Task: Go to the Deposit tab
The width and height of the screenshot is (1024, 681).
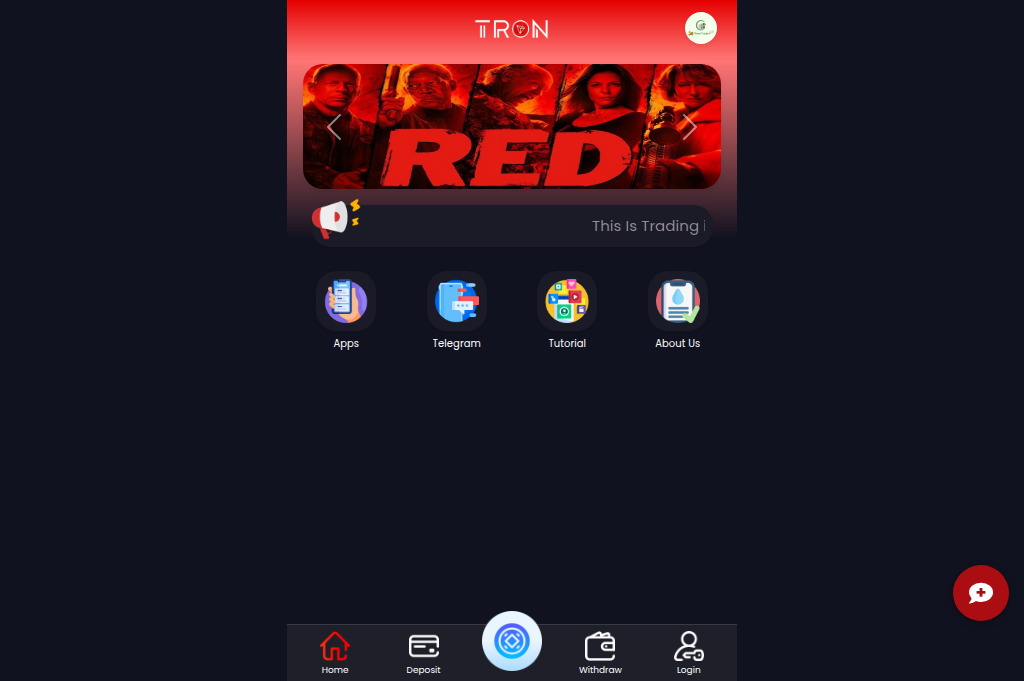Action: click(424, 653)
